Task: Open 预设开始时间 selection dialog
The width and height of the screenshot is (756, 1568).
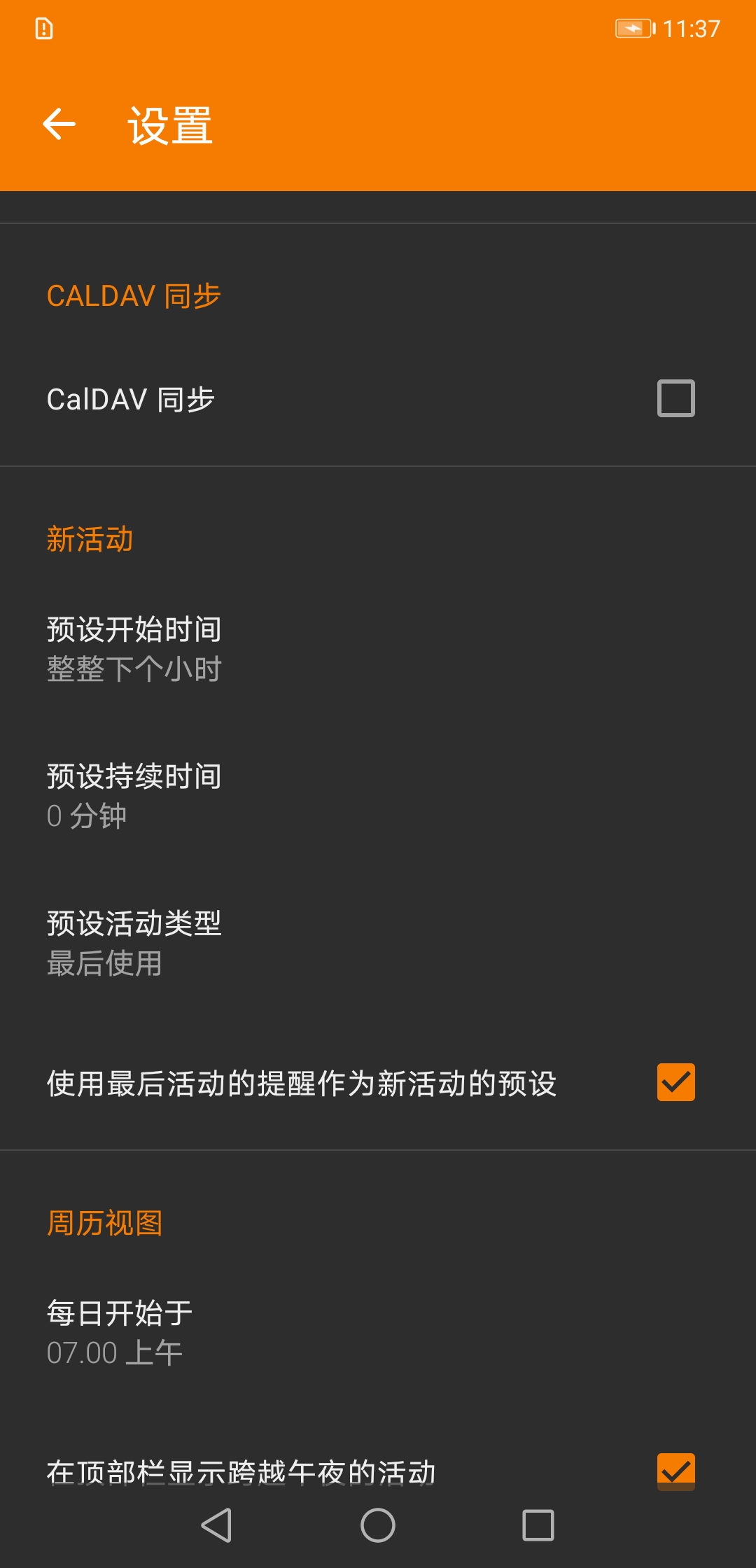Action: coord(378,647)
